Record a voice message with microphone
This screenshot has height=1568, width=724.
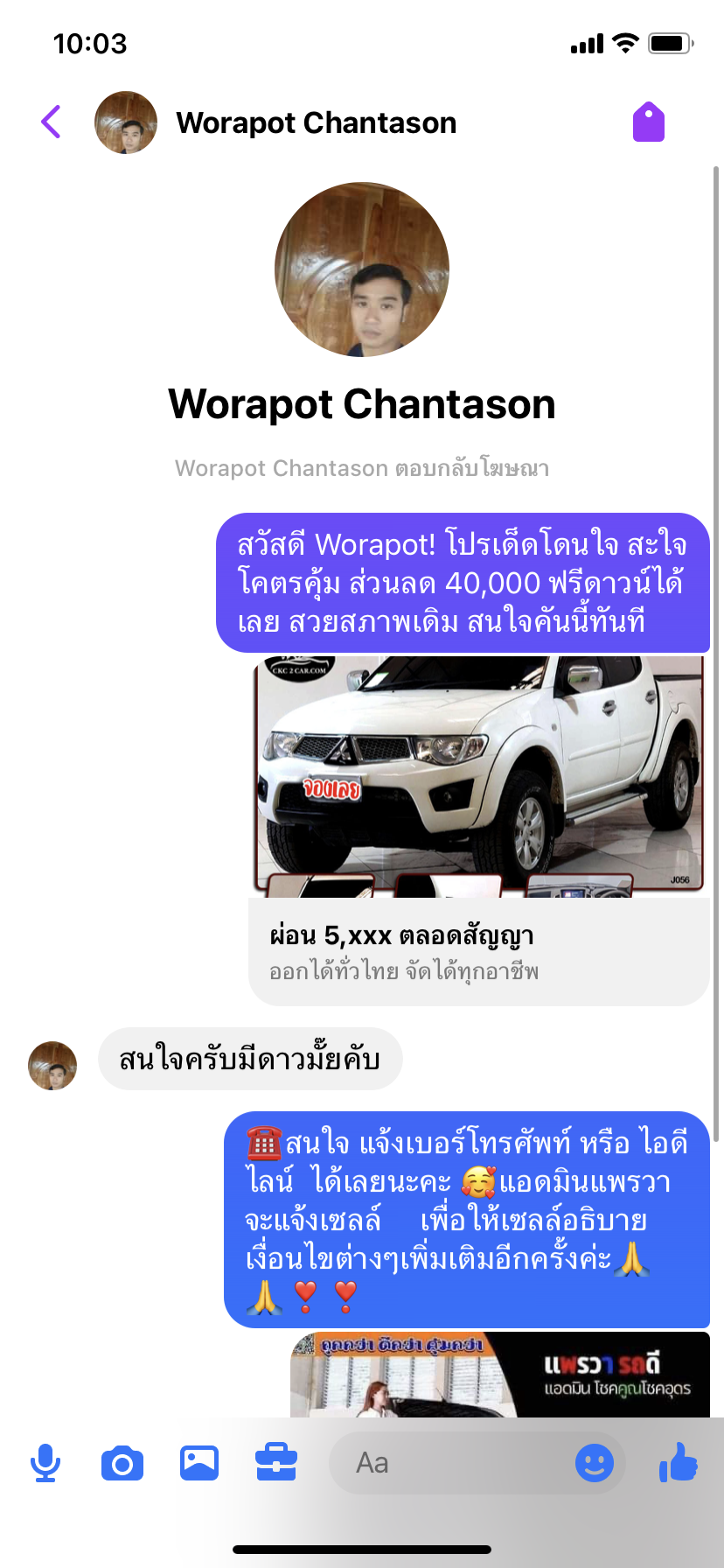(45, 1463)
